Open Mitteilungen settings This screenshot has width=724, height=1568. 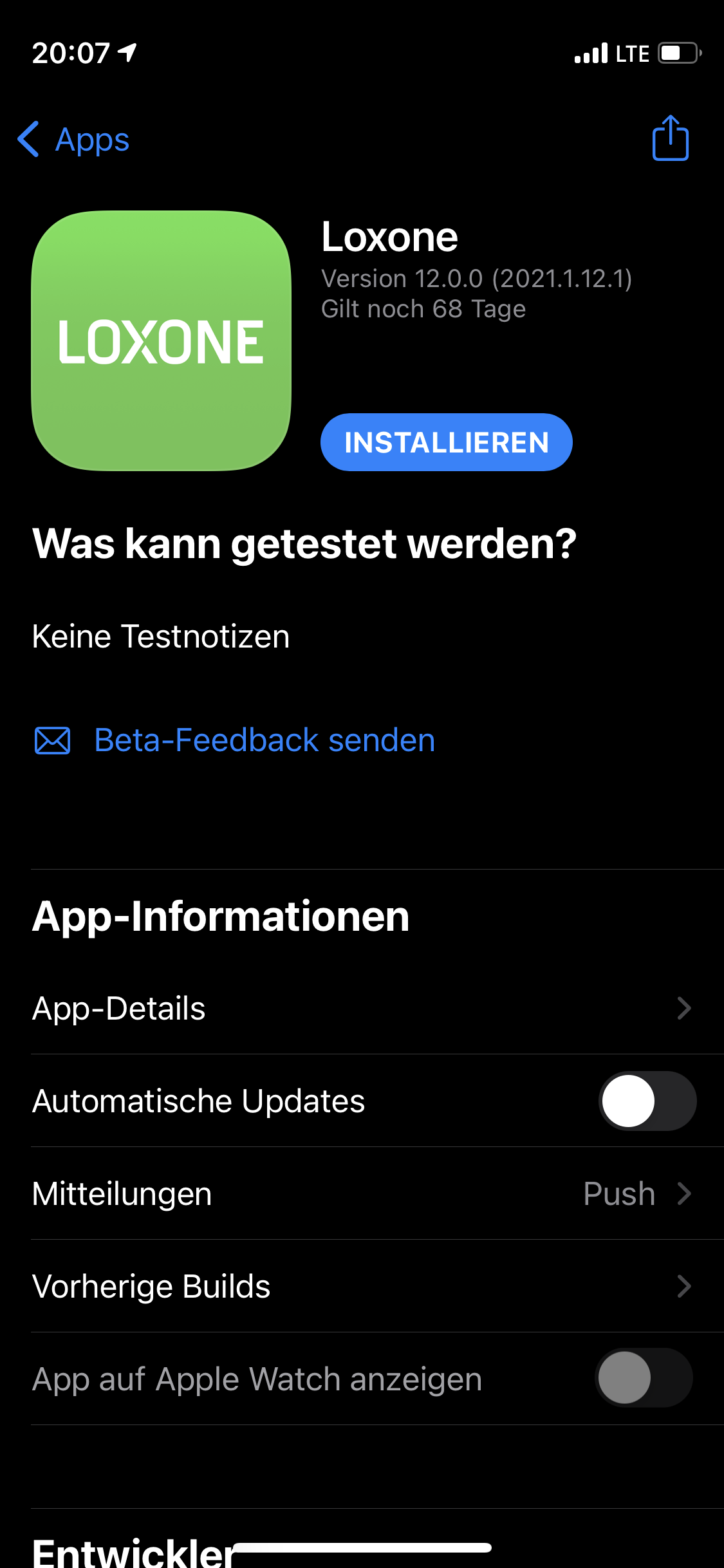(362, 1193)
